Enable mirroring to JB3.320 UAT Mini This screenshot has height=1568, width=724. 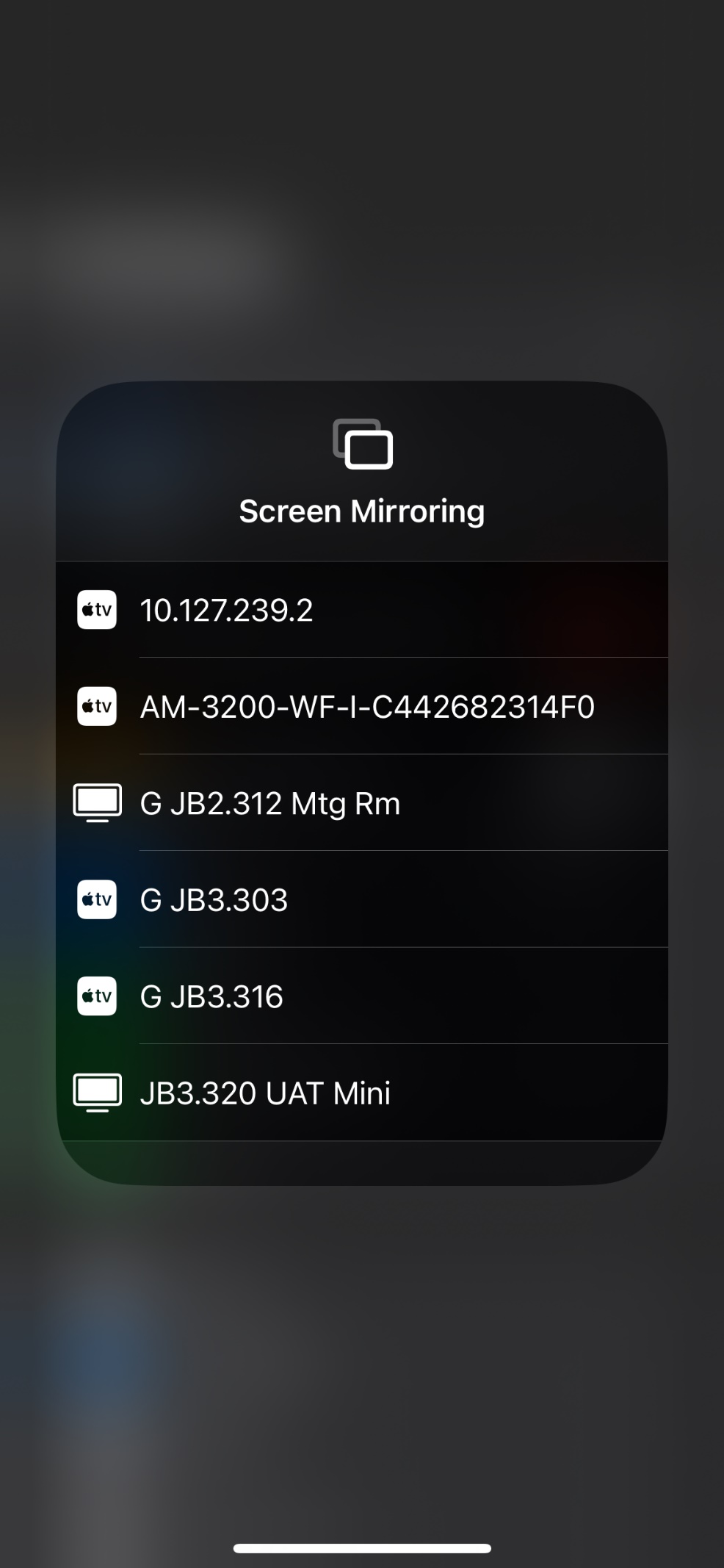(363, 1093)
